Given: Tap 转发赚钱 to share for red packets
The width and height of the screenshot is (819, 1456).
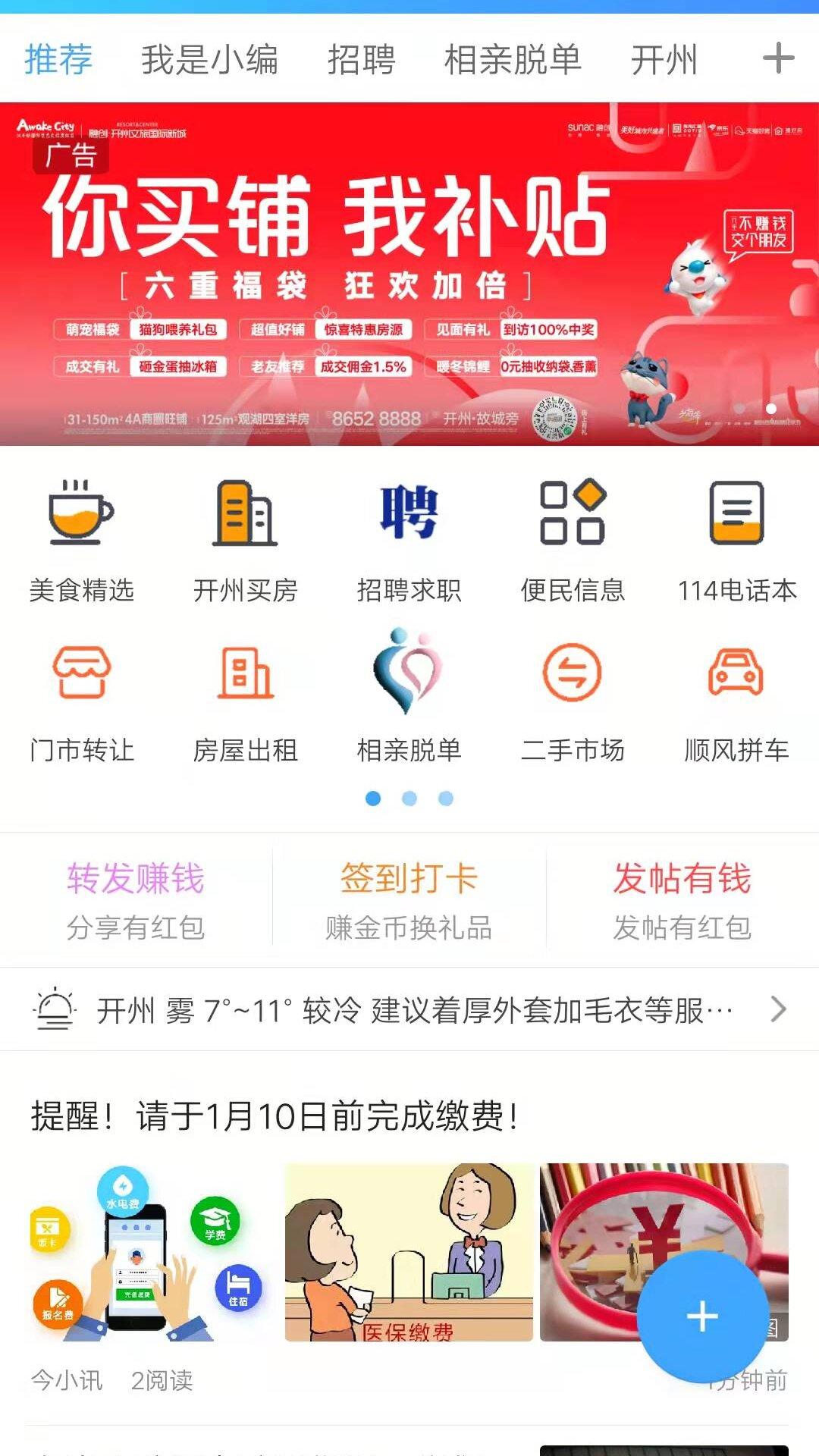Looking at the screenshot, I should (x=136, y=900).
